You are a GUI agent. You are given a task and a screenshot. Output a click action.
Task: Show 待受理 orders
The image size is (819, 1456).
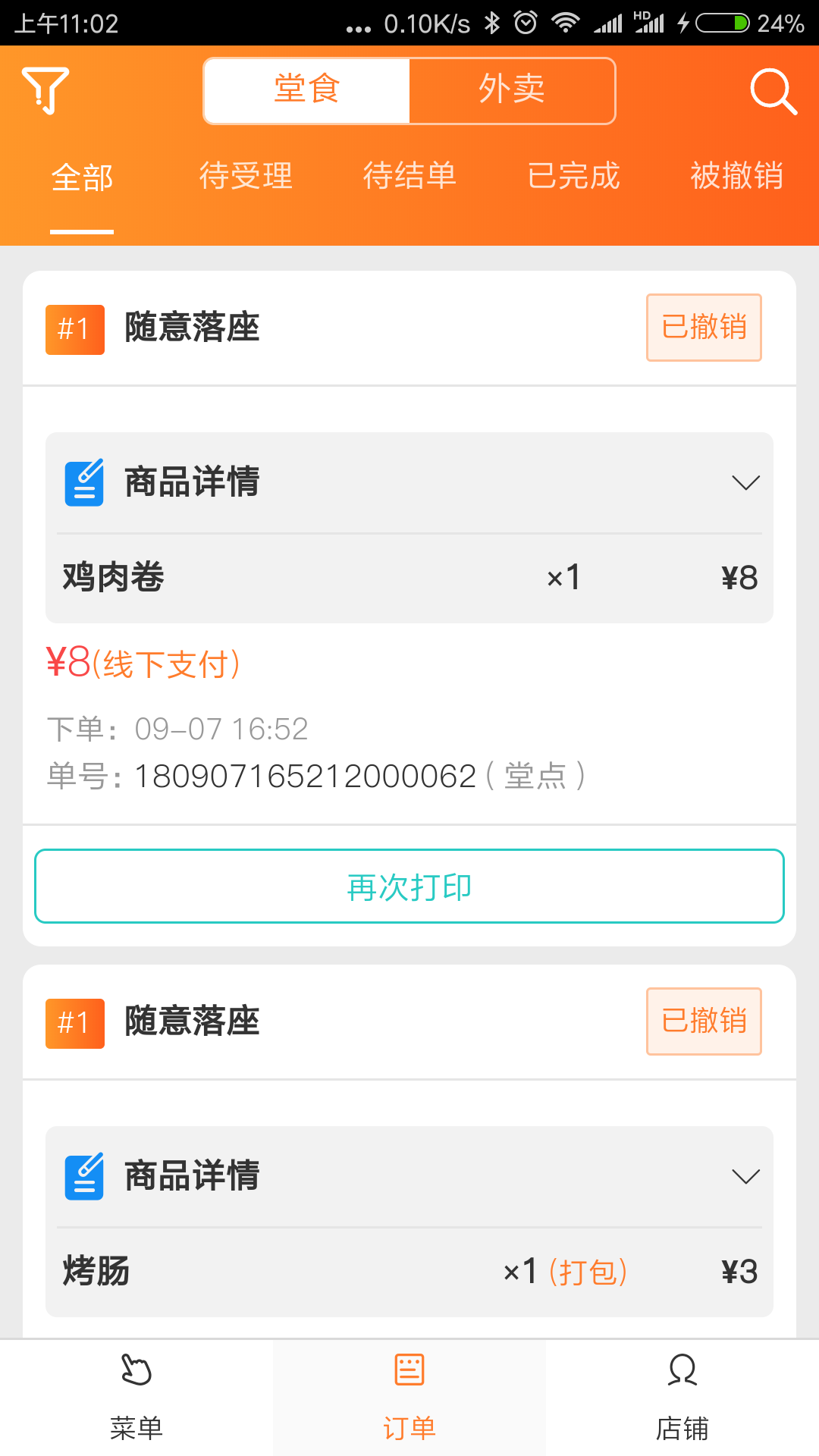[246, 177]
